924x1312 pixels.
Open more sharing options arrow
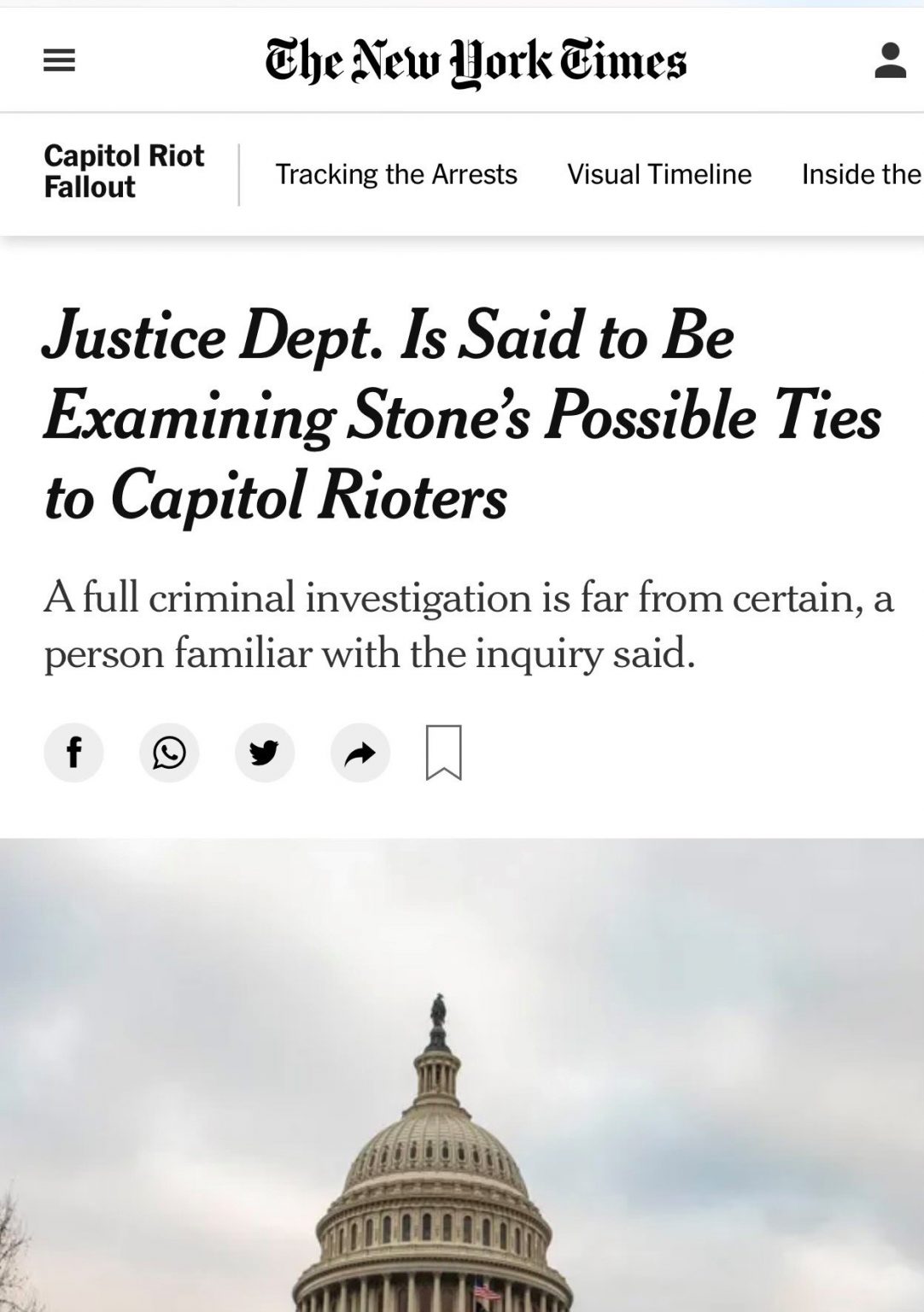click(x=360, y=753)
